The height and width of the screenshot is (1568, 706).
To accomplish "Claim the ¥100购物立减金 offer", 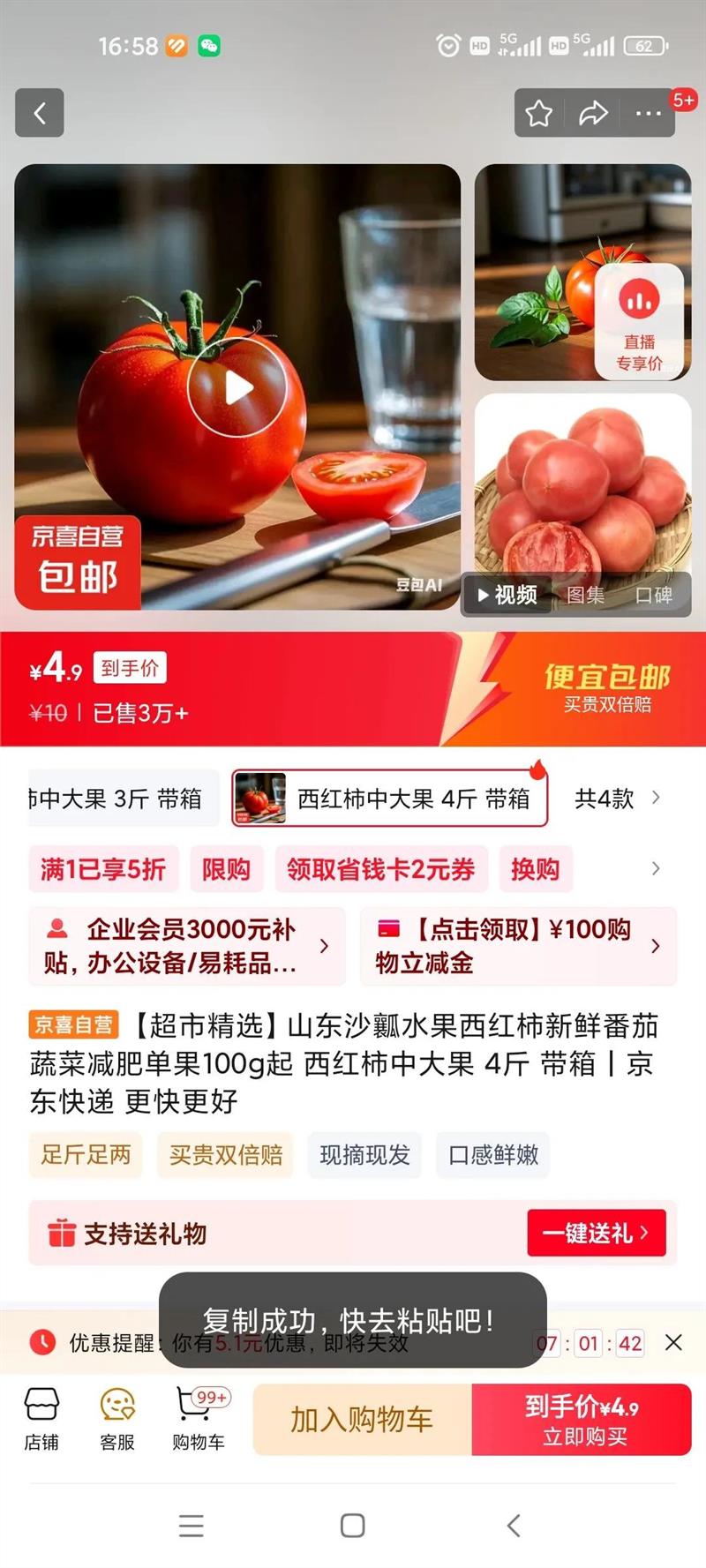I will 519,946.
